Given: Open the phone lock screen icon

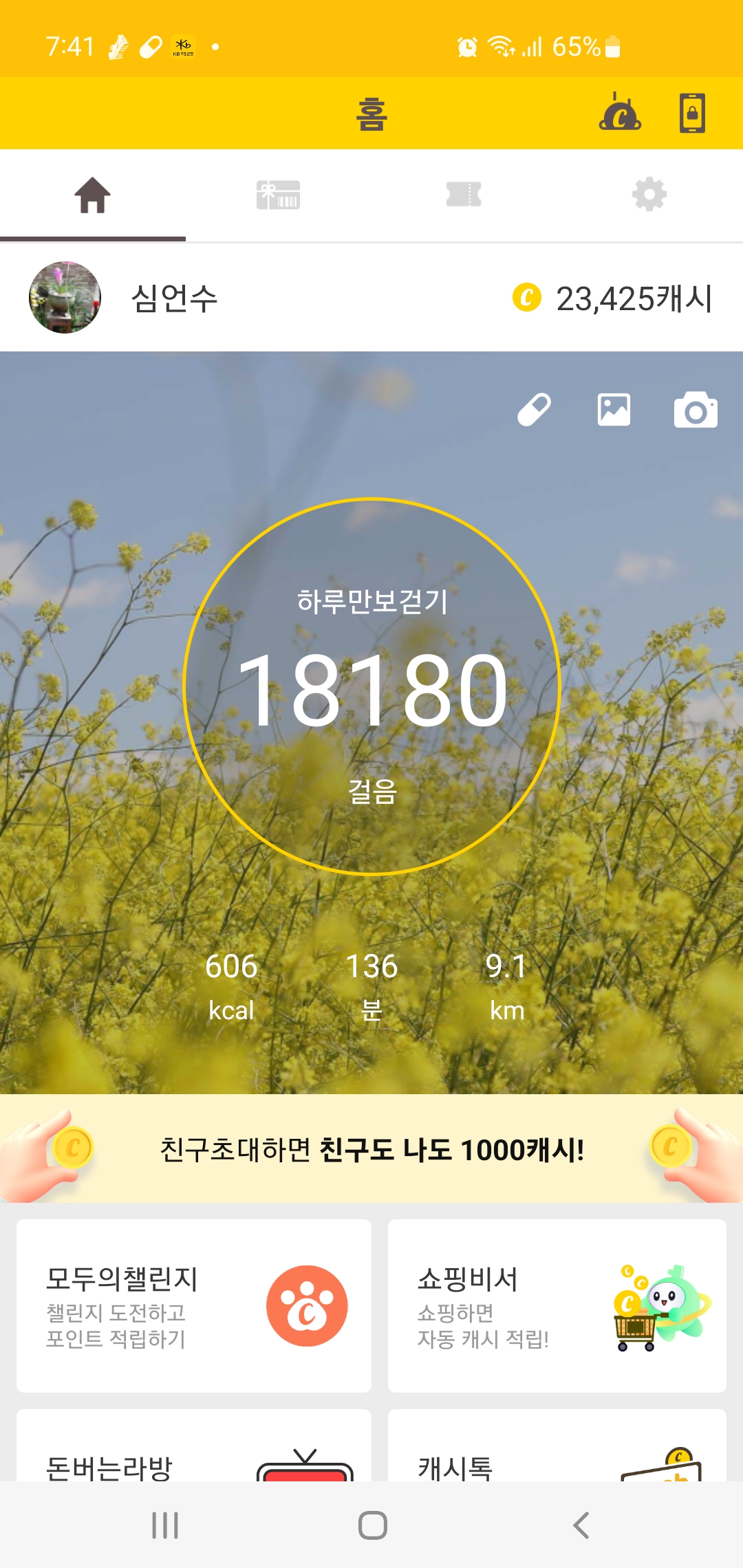Looking at the screenshot, I should click(x=692, y=113).
